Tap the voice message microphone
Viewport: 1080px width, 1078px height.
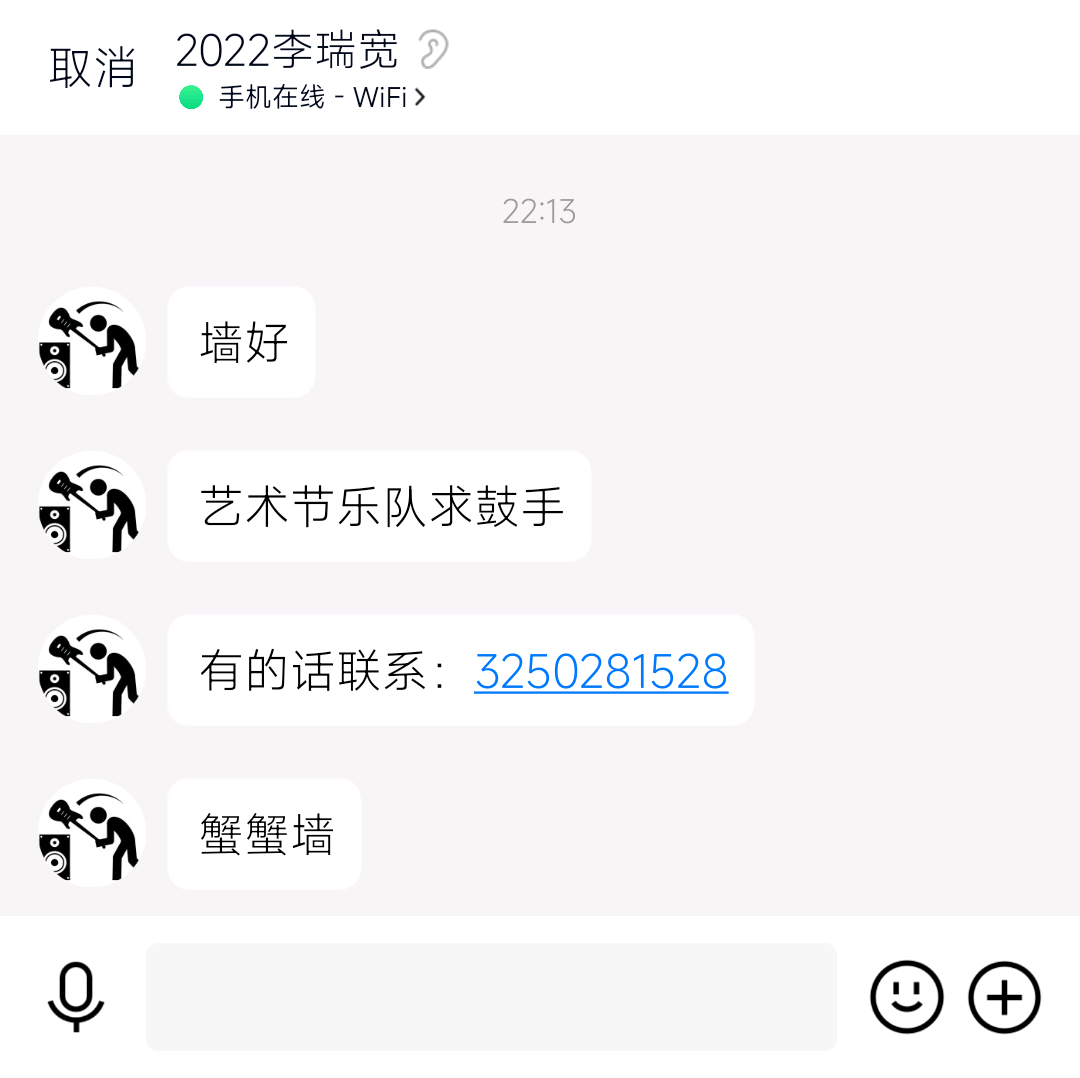pos(76,996)
